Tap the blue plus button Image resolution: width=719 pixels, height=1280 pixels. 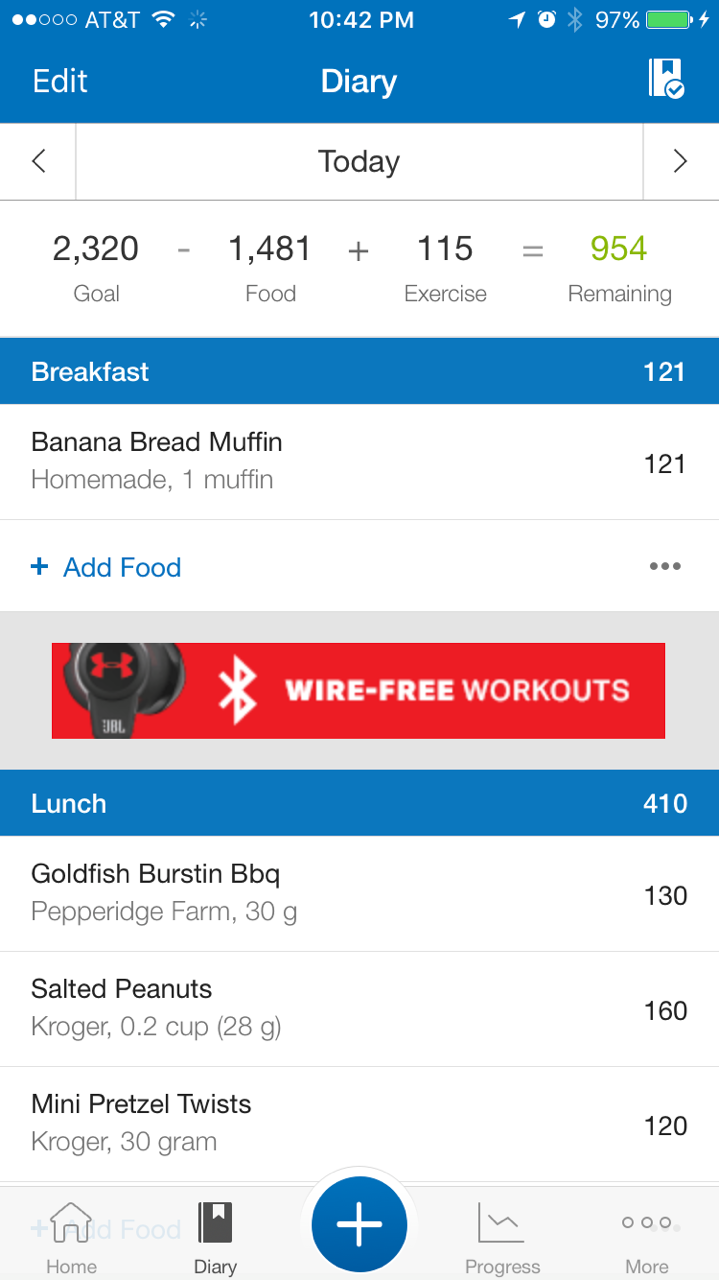pyautogui.click(x=359, y=1225)
